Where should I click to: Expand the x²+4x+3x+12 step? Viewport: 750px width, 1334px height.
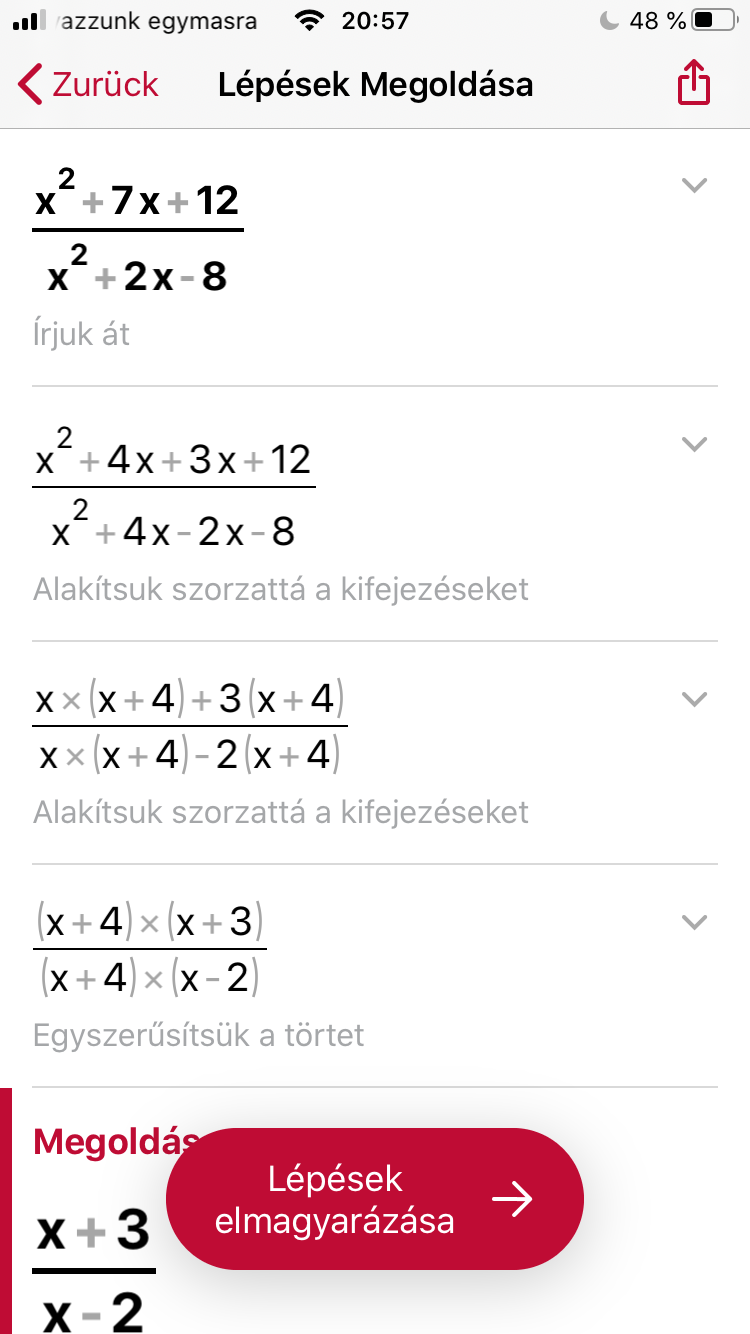[x=693, y=443]
